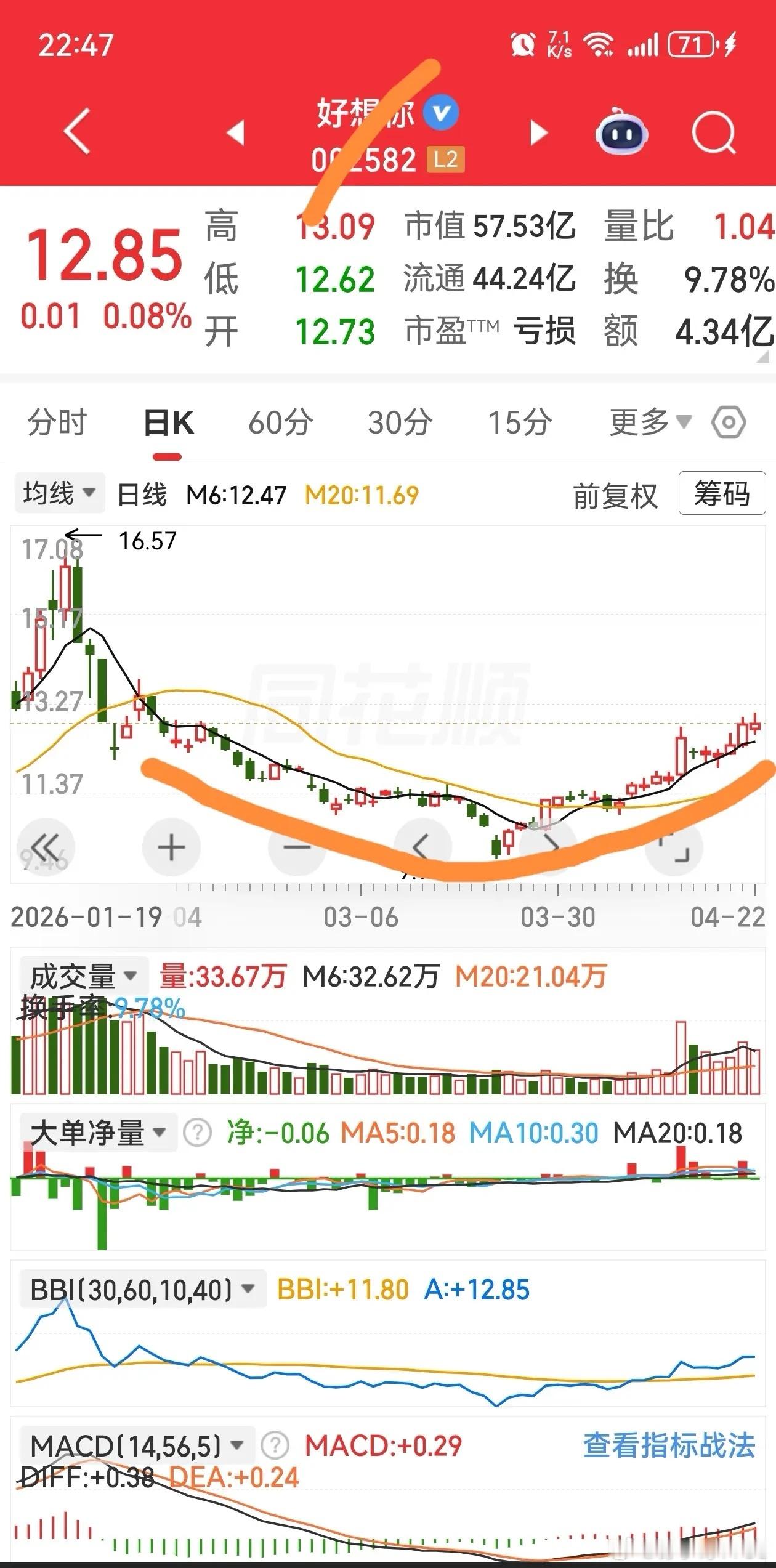Tap the L2 quote badge under stock name
This screenshot has height=1568, width=776.
(445, 159)
